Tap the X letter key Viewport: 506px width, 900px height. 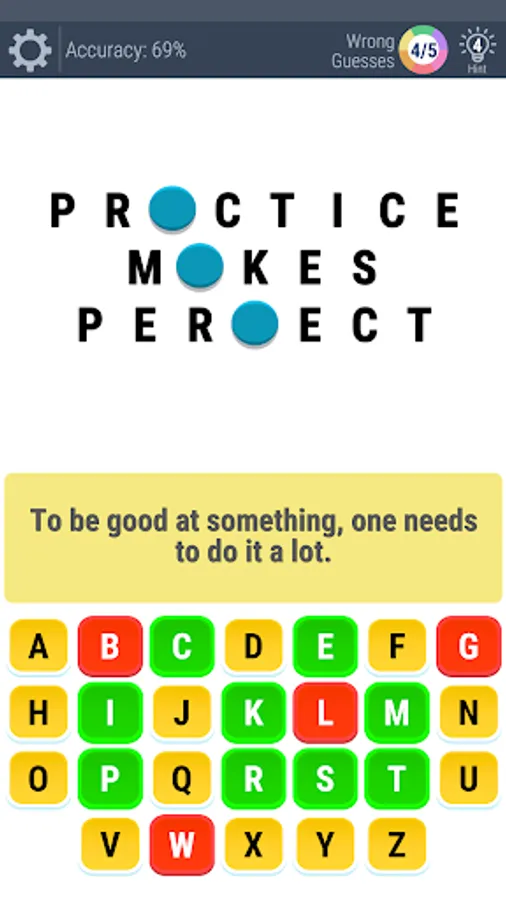(254, 844)
